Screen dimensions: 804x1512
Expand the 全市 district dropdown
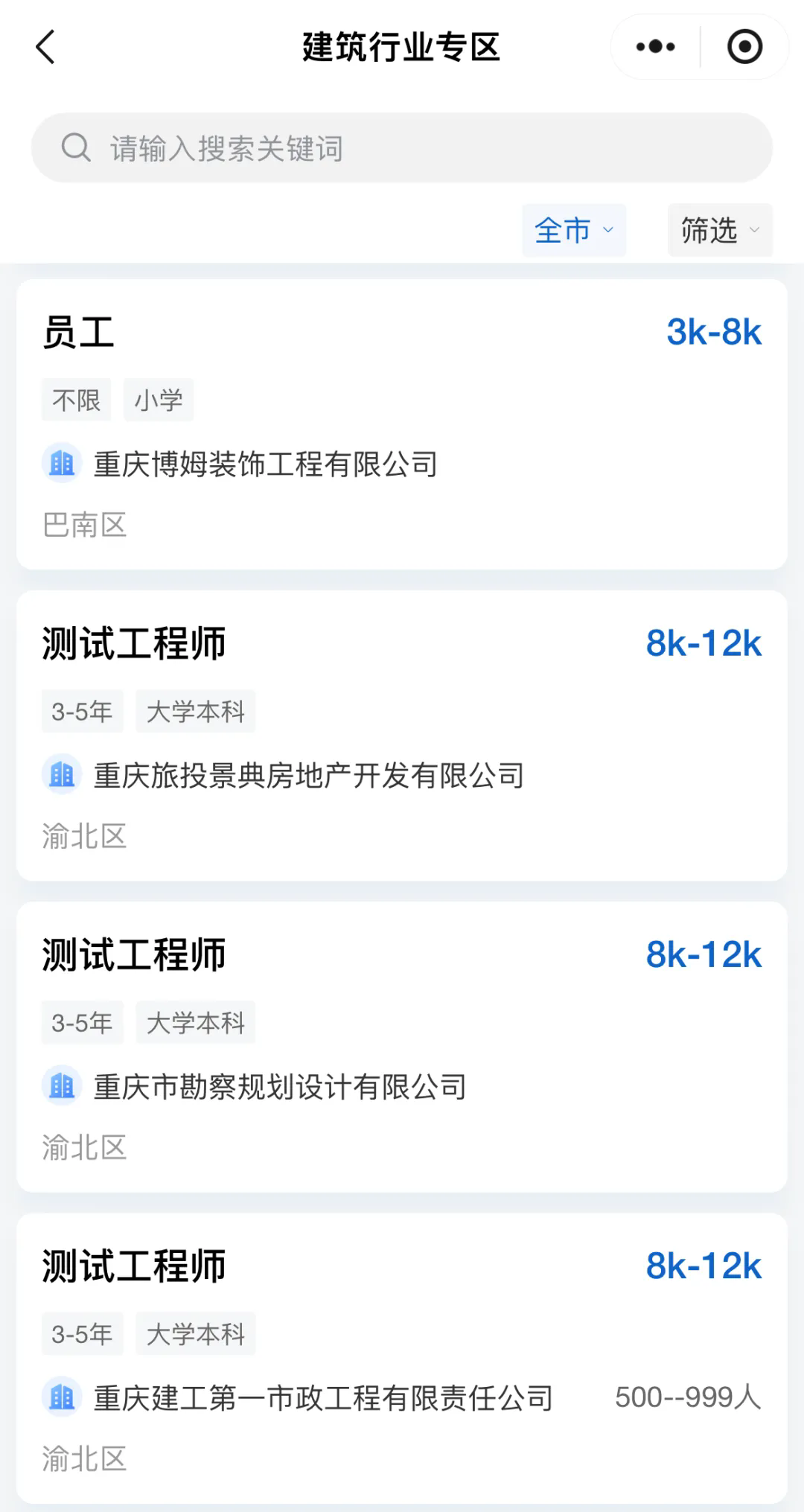(574, 230)
